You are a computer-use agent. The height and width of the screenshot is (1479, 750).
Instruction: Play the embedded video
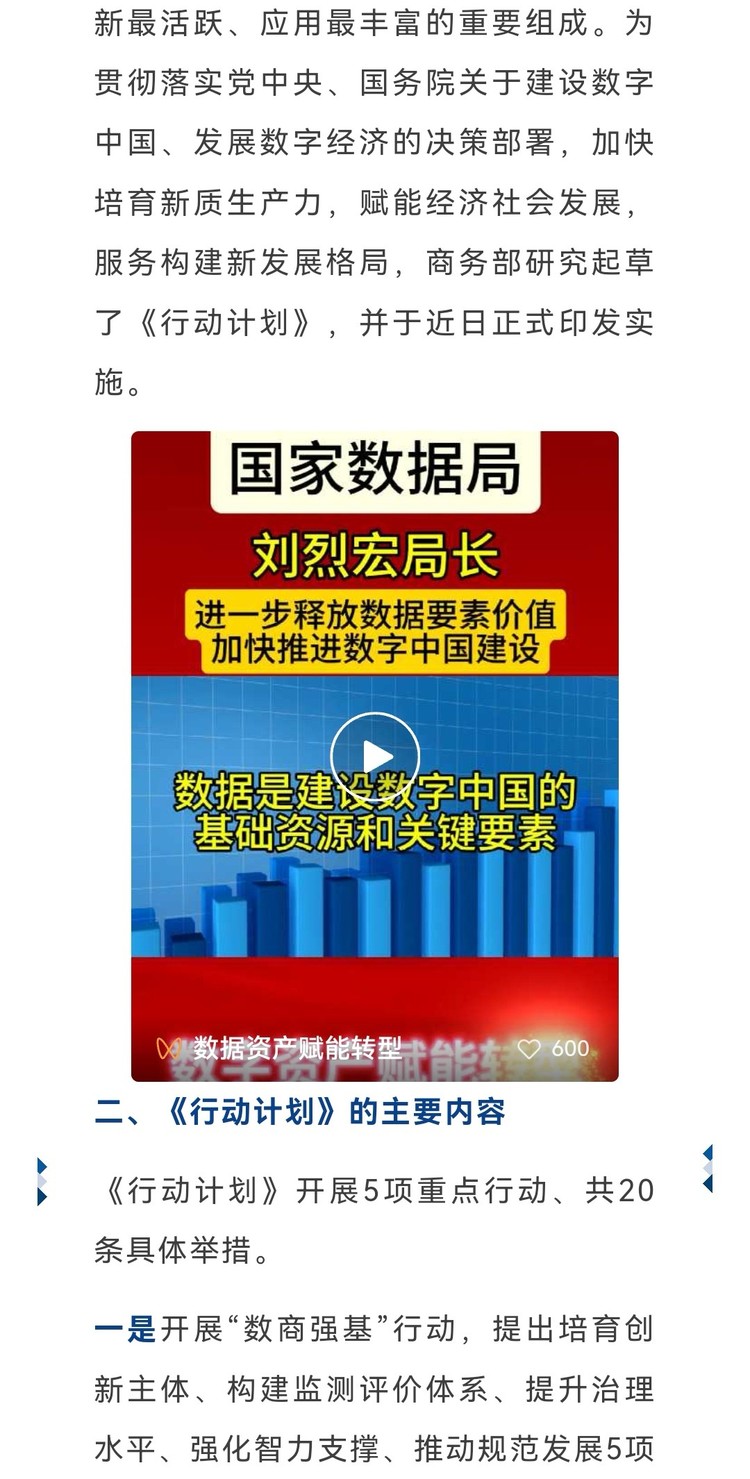tap(375, 757)
